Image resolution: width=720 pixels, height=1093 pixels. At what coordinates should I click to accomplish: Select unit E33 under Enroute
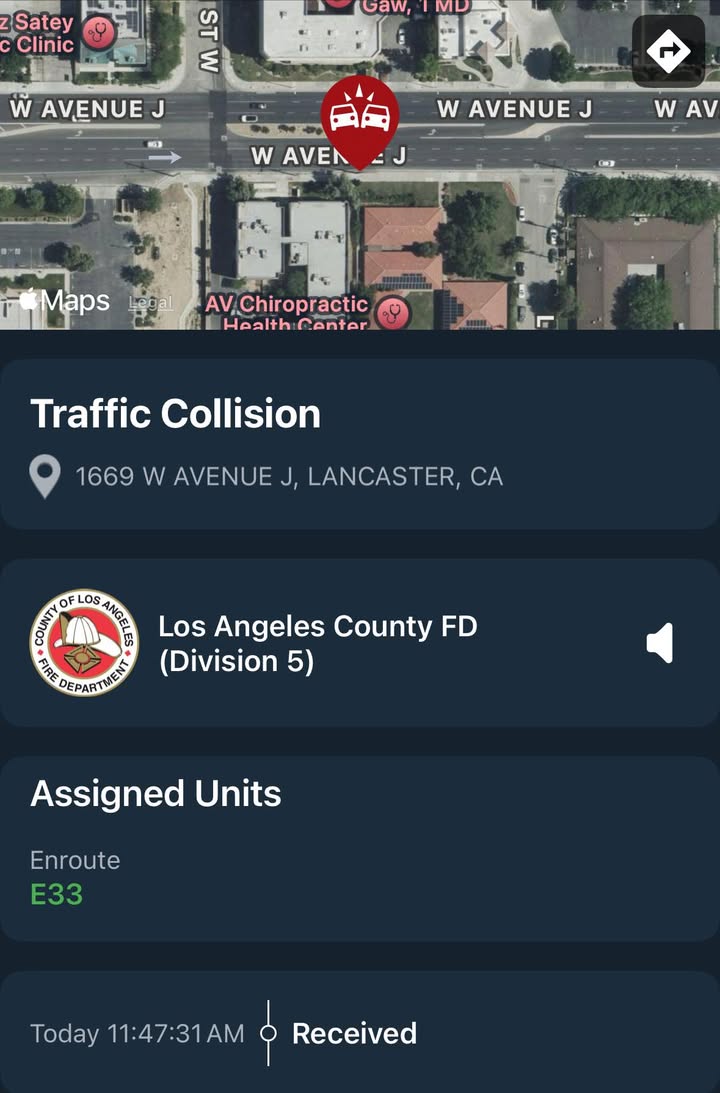click(x=56, y=894)
